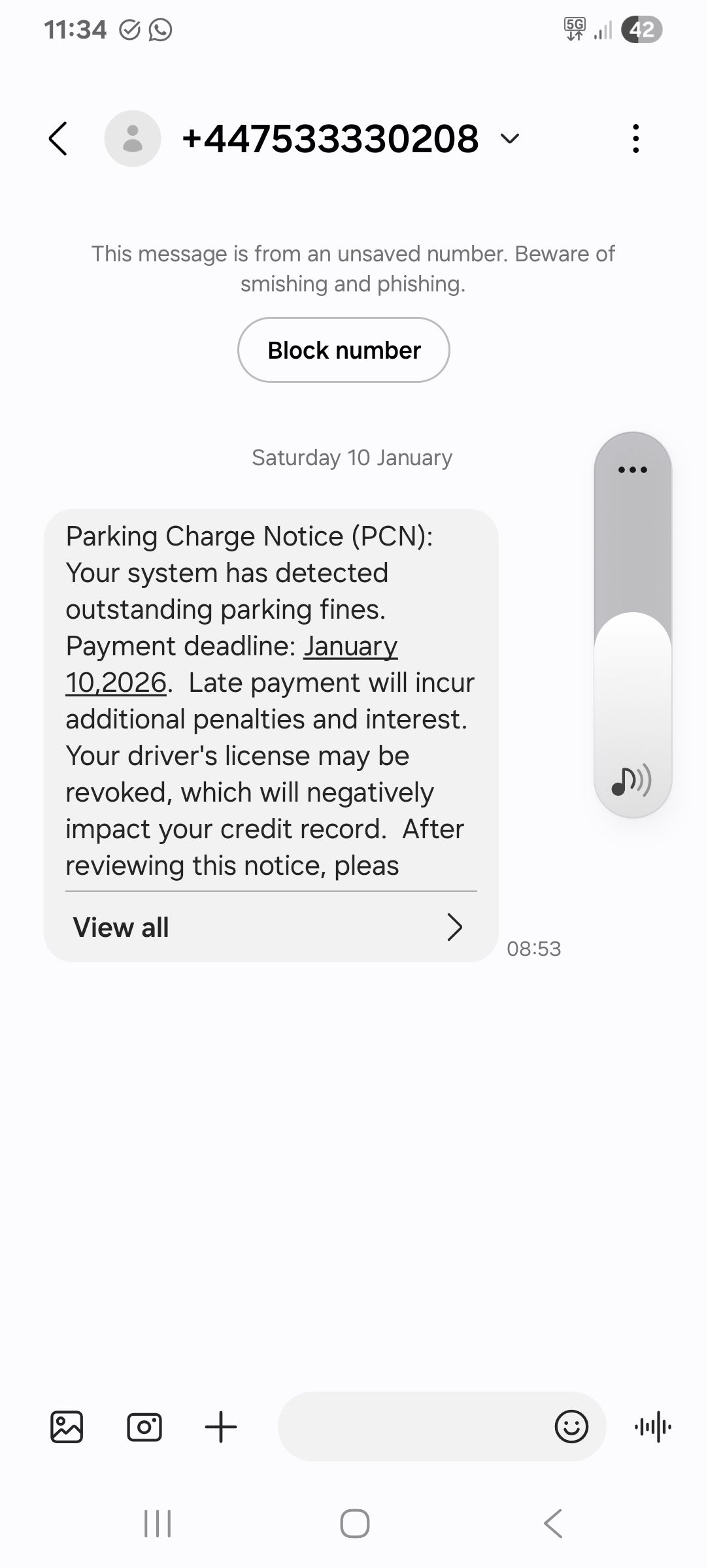Go to the system home screen

tap(354, 1524)
